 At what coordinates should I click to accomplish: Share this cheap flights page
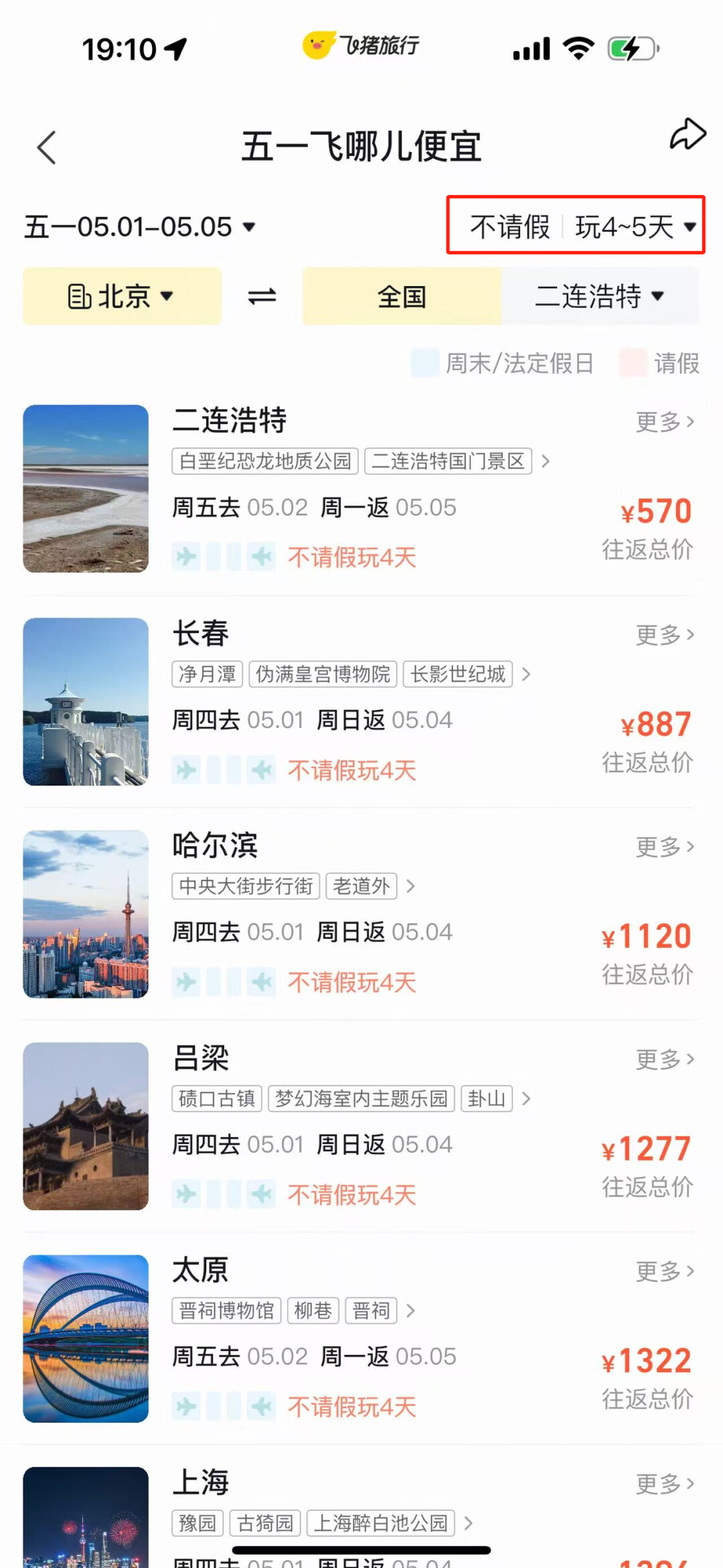[x=688, y=135]
